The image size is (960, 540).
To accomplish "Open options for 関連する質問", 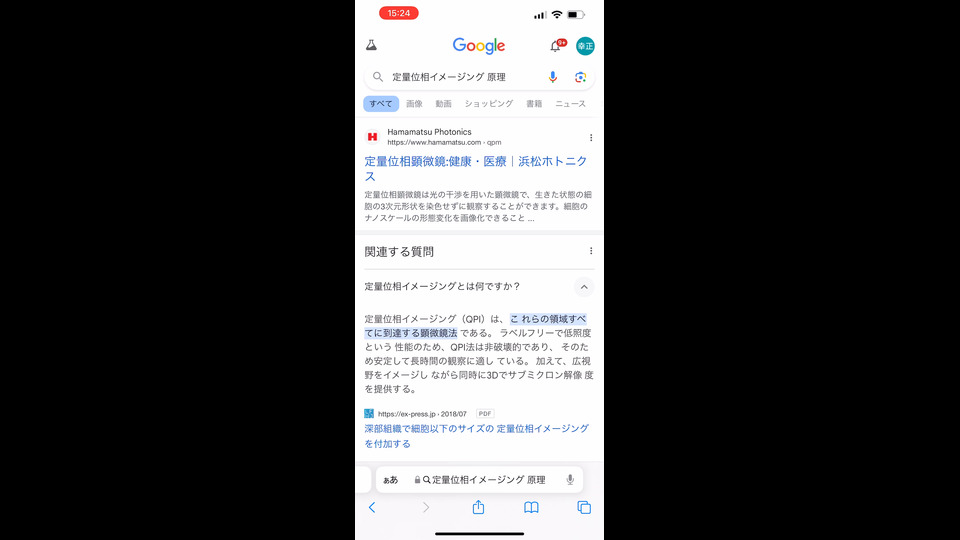I will click(x=591, y=251).
